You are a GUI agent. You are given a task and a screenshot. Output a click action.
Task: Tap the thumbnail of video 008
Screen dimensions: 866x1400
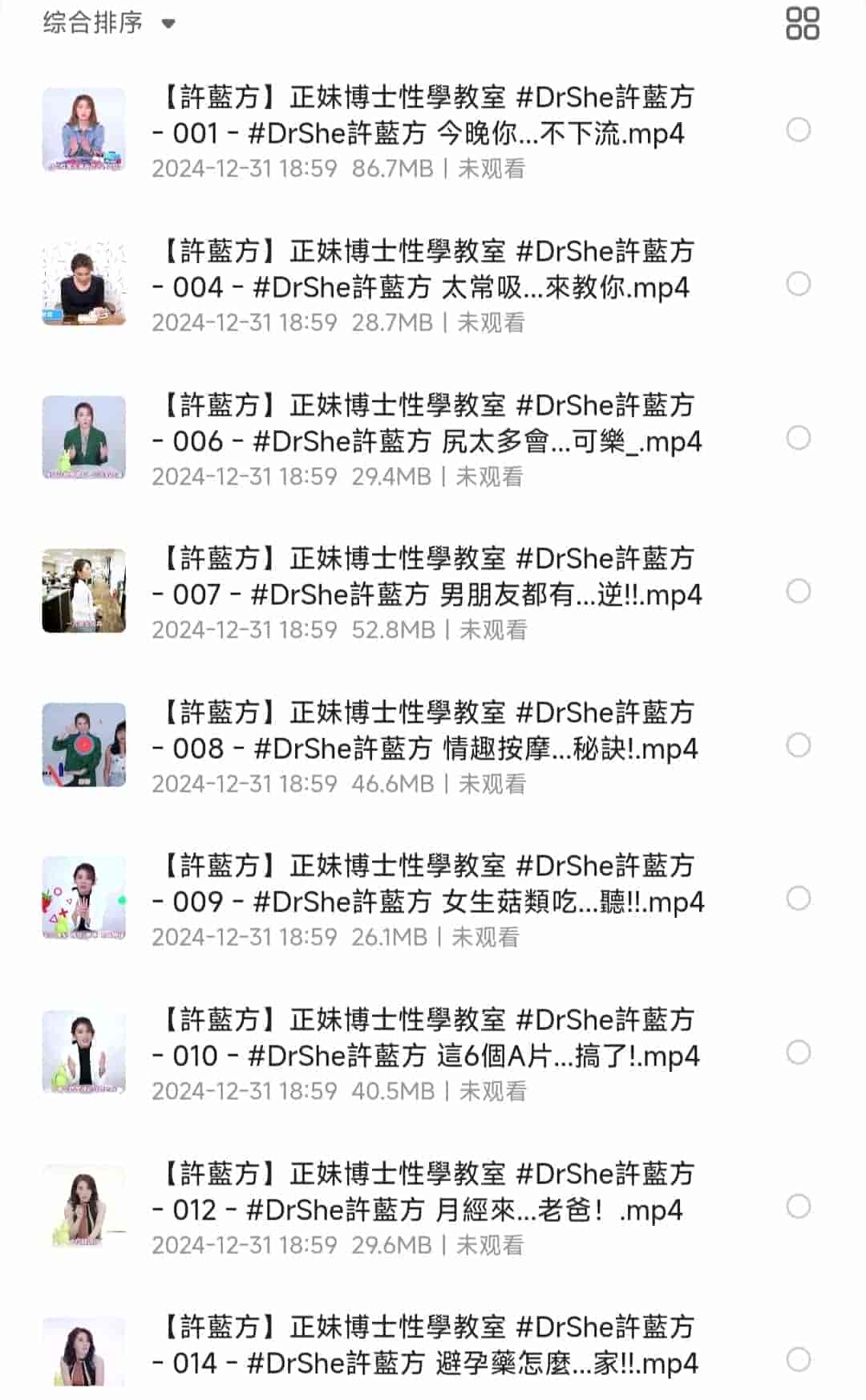click(x=84, y=745)
